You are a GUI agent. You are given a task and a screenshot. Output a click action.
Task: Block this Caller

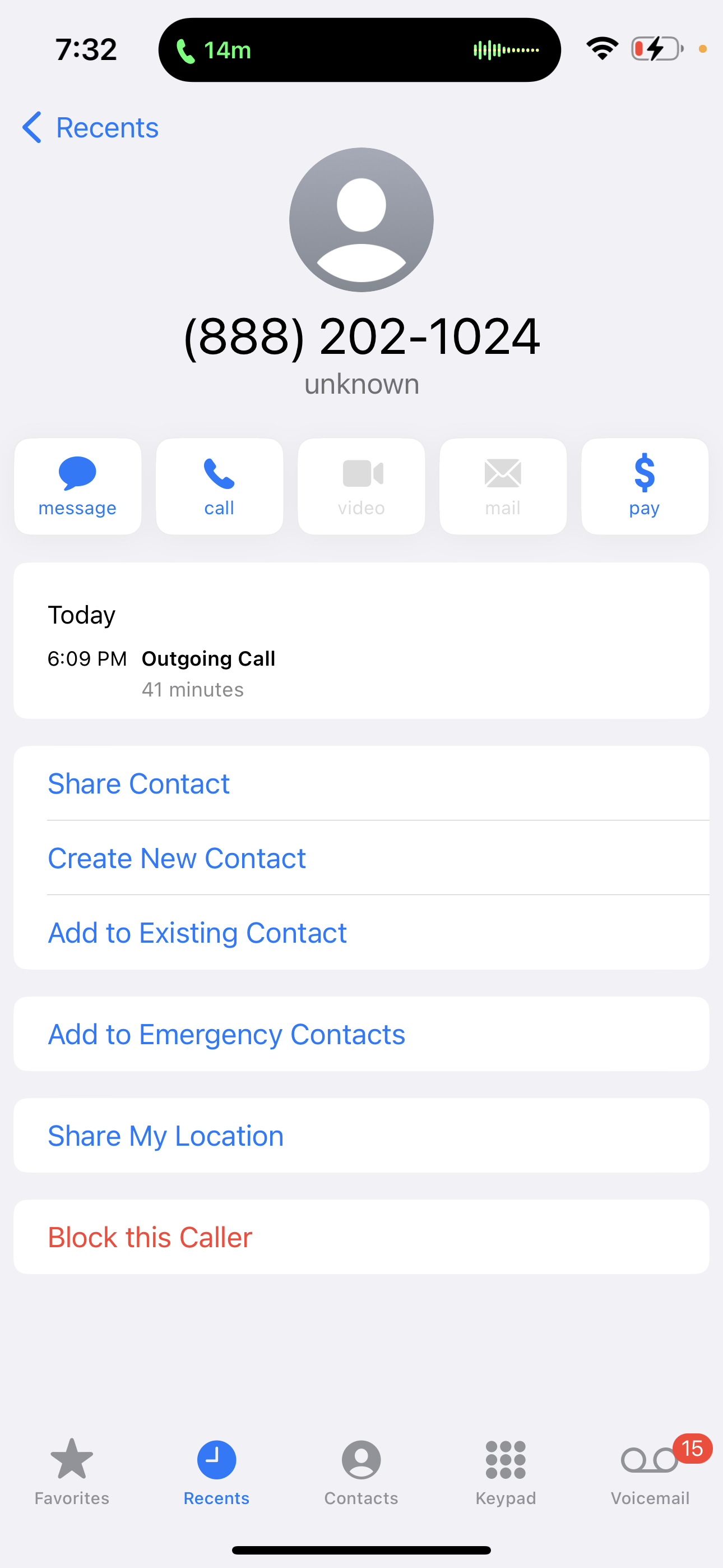pos(150,1238)
